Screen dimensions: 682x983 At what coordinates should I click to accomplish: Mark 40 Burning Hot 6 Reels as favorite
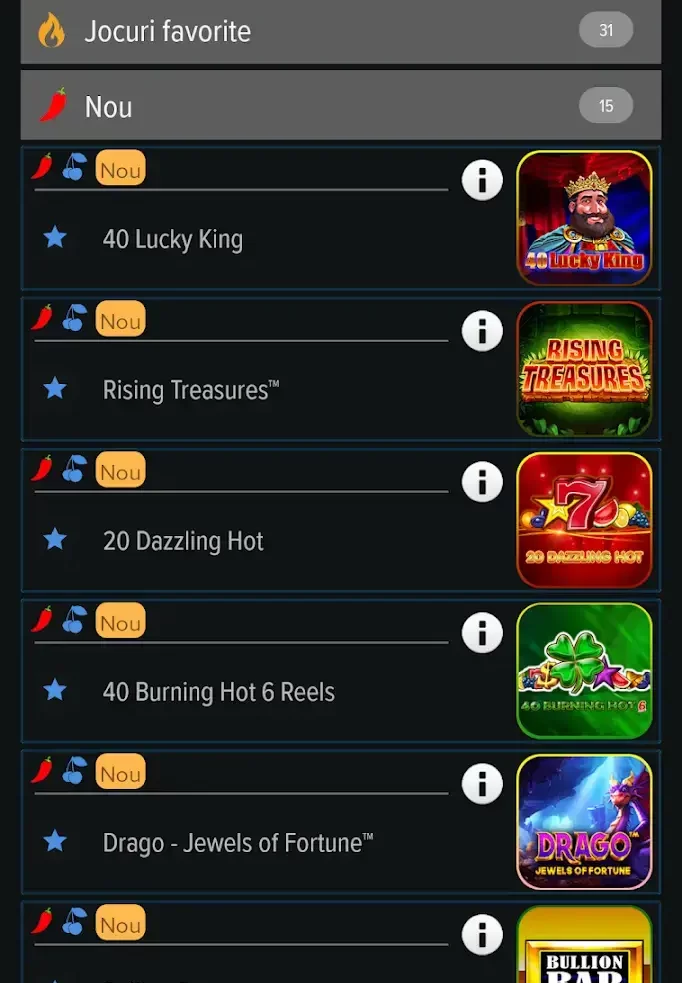click(x=55, y=690)
